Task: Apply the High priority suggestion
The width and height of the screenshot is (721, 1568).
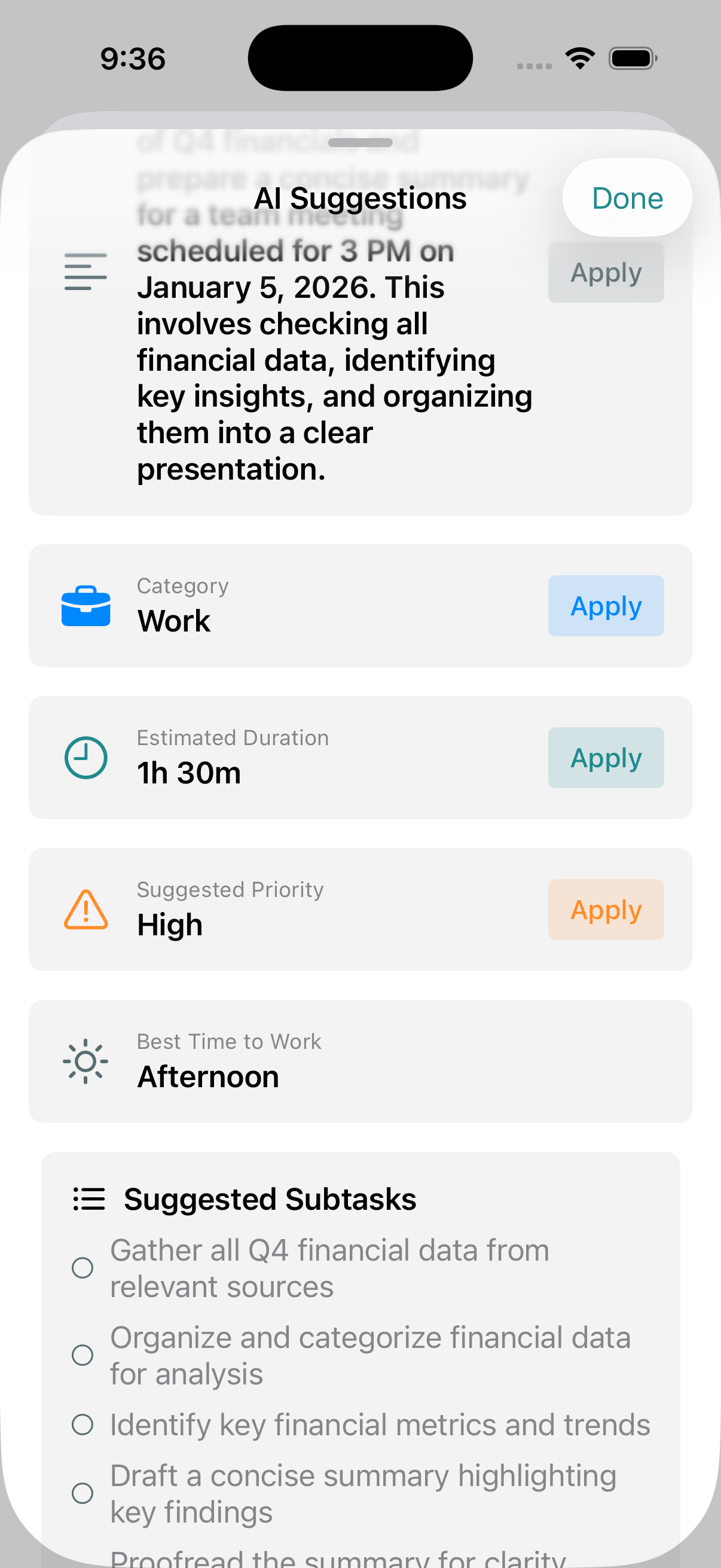Action: click(606, 910)
